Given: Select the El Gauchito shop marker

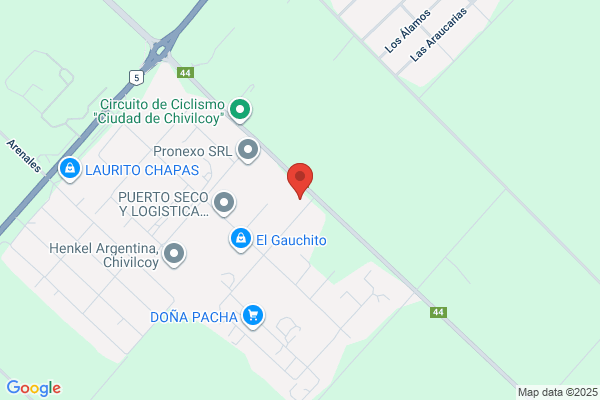Looking at the screenshot, I should tap(241, 240).
